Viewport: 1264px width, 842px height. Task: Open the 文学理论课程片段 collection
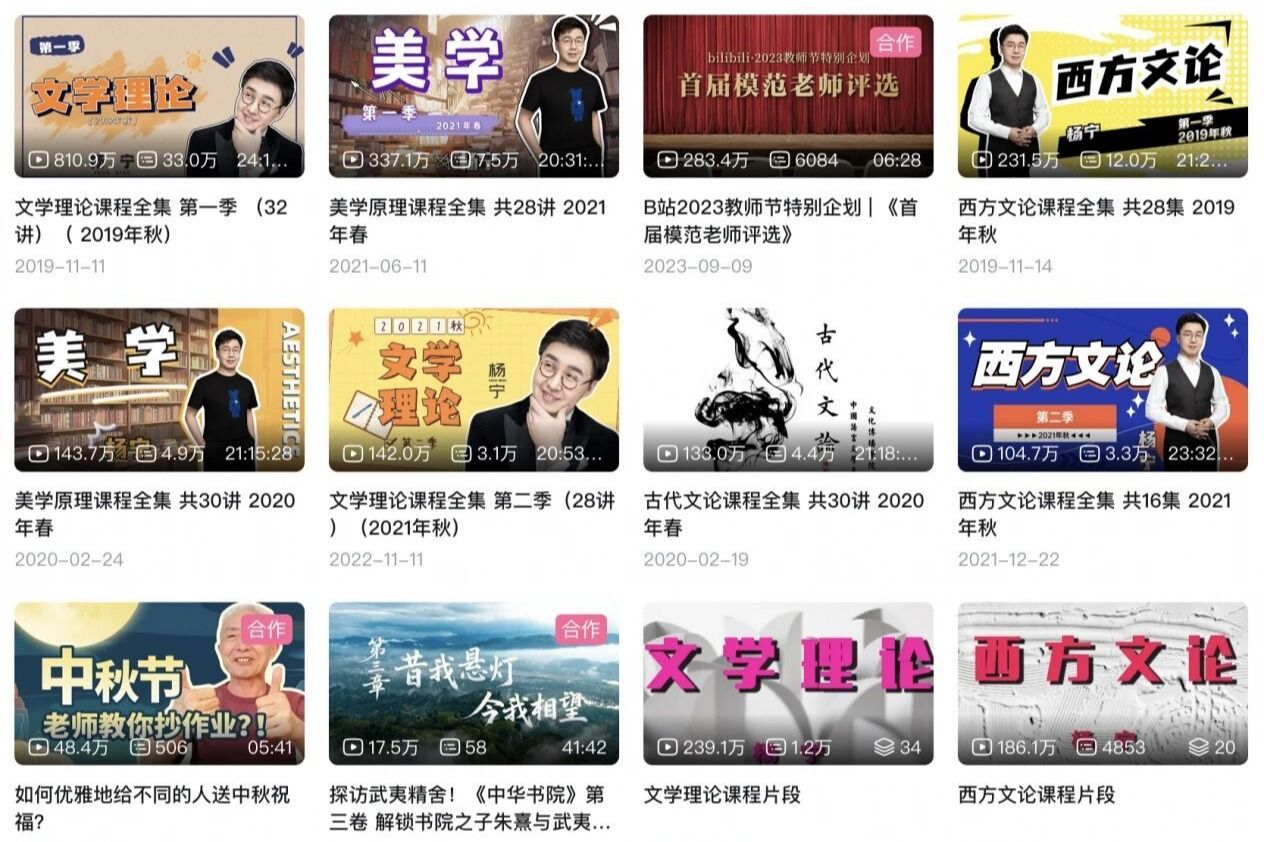tap(788, 683)
